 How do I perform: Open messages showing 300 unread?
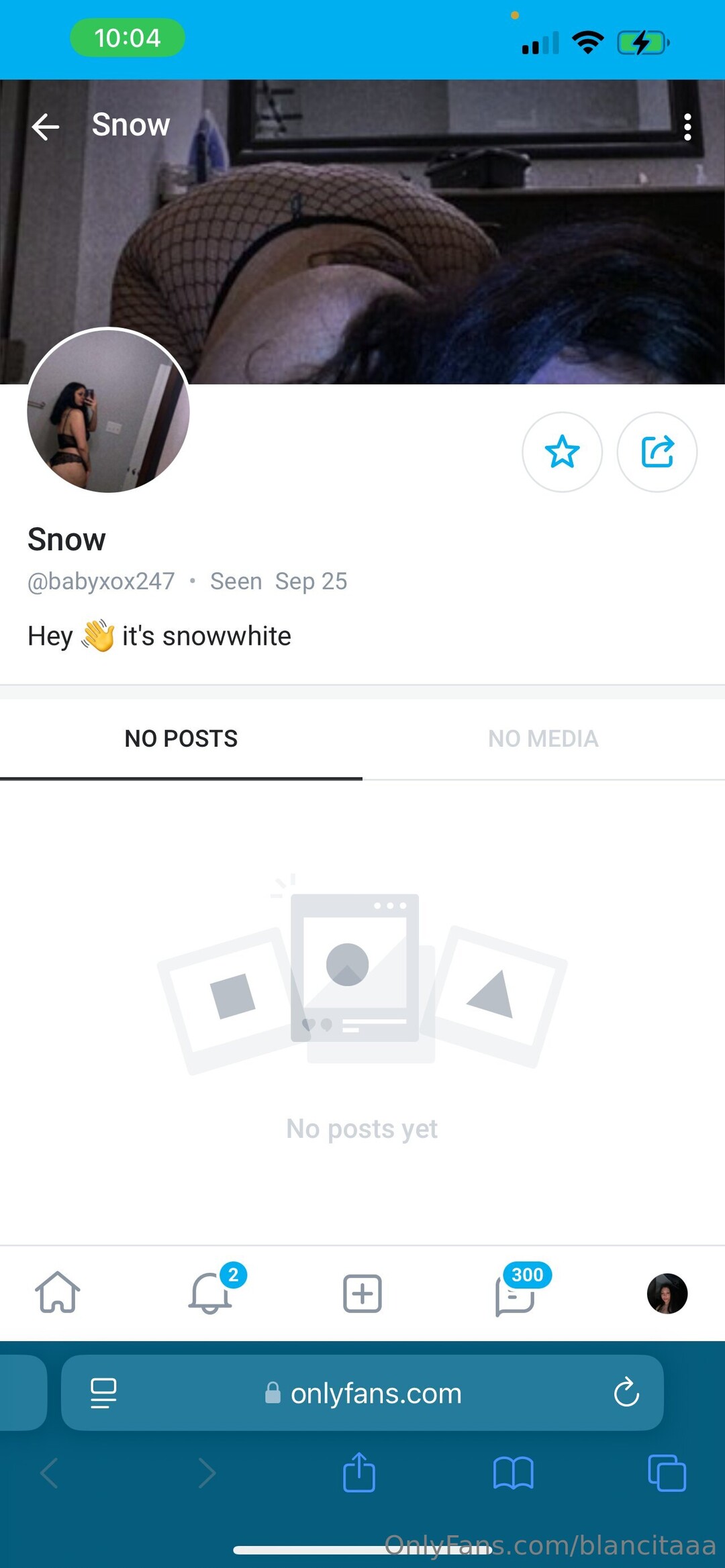pyautogui.click(x=515, y=1294)
